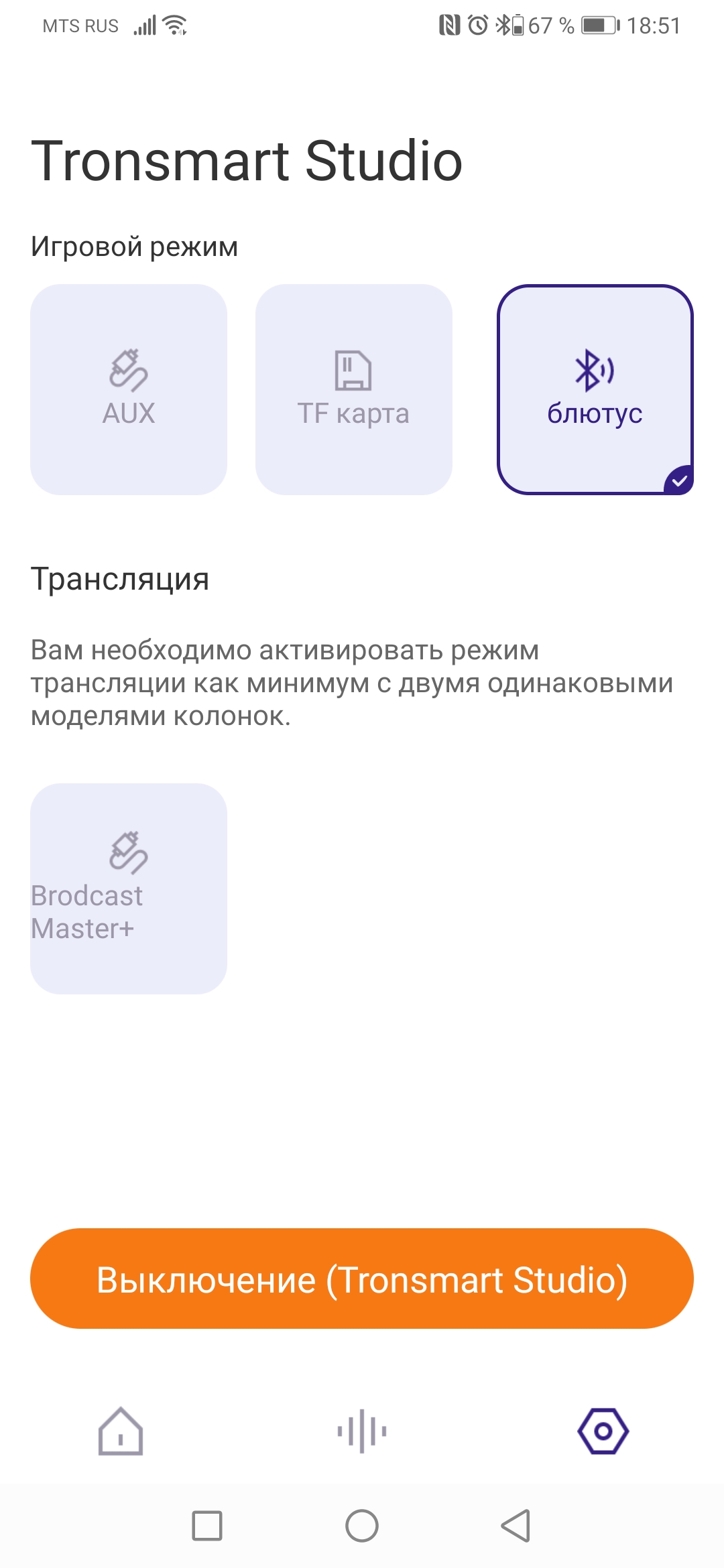Activate Brodcast Master+ mode

pos(129,888)
